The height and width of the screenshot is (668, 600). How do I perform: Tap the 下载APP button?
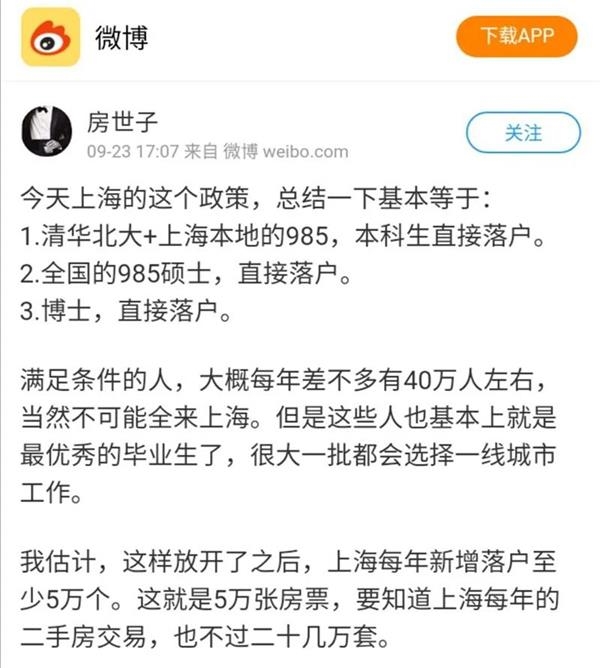coord(516,36)
